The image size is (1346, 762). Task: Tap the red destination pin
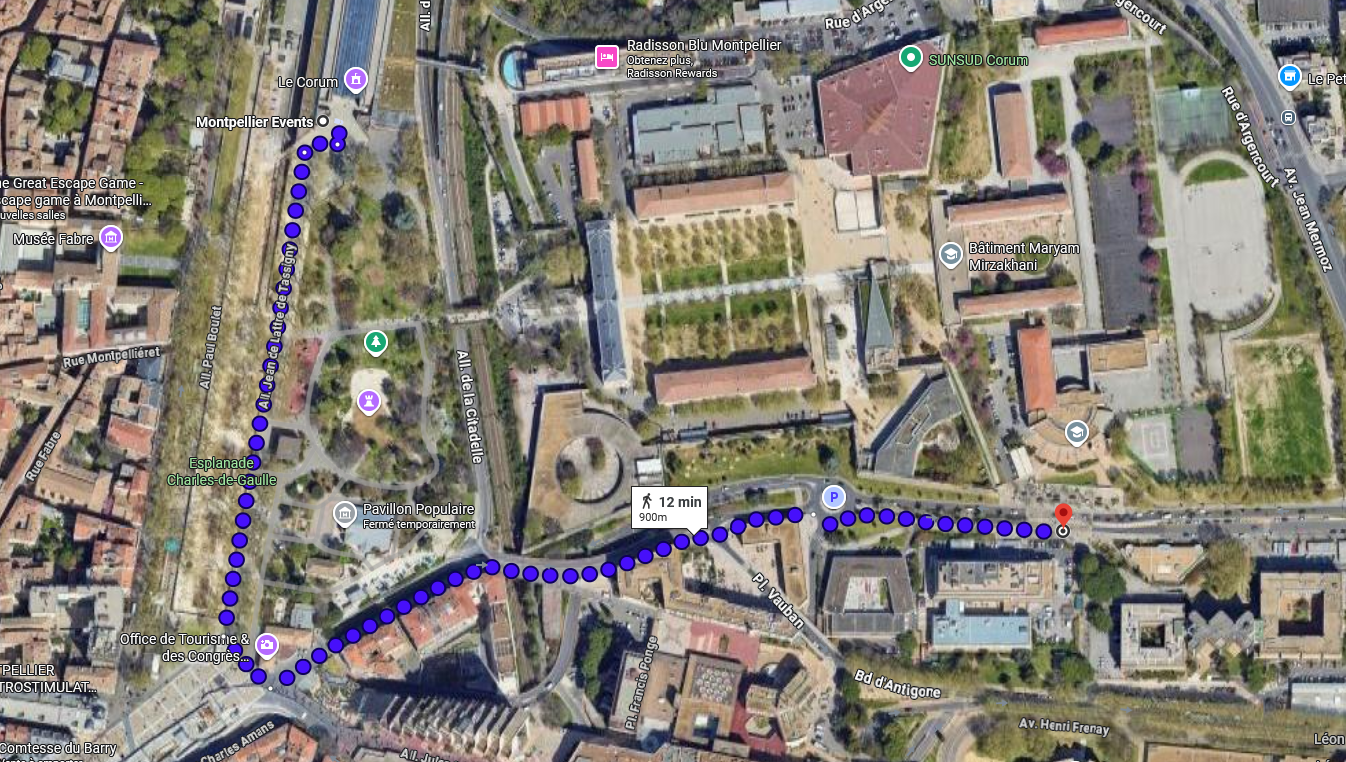[1063, 516]
